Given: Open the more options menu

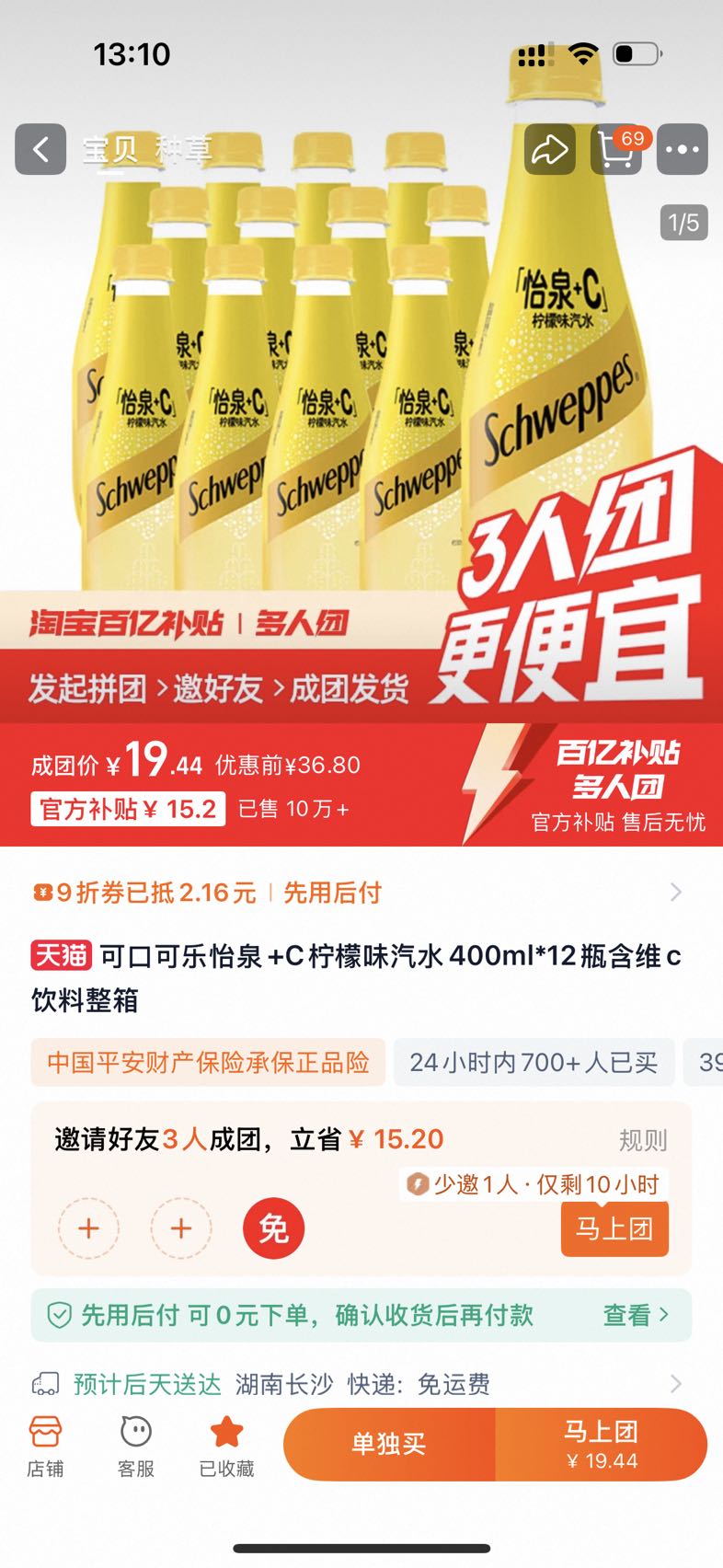Looking at the screenshot, I should click(682, 149).
